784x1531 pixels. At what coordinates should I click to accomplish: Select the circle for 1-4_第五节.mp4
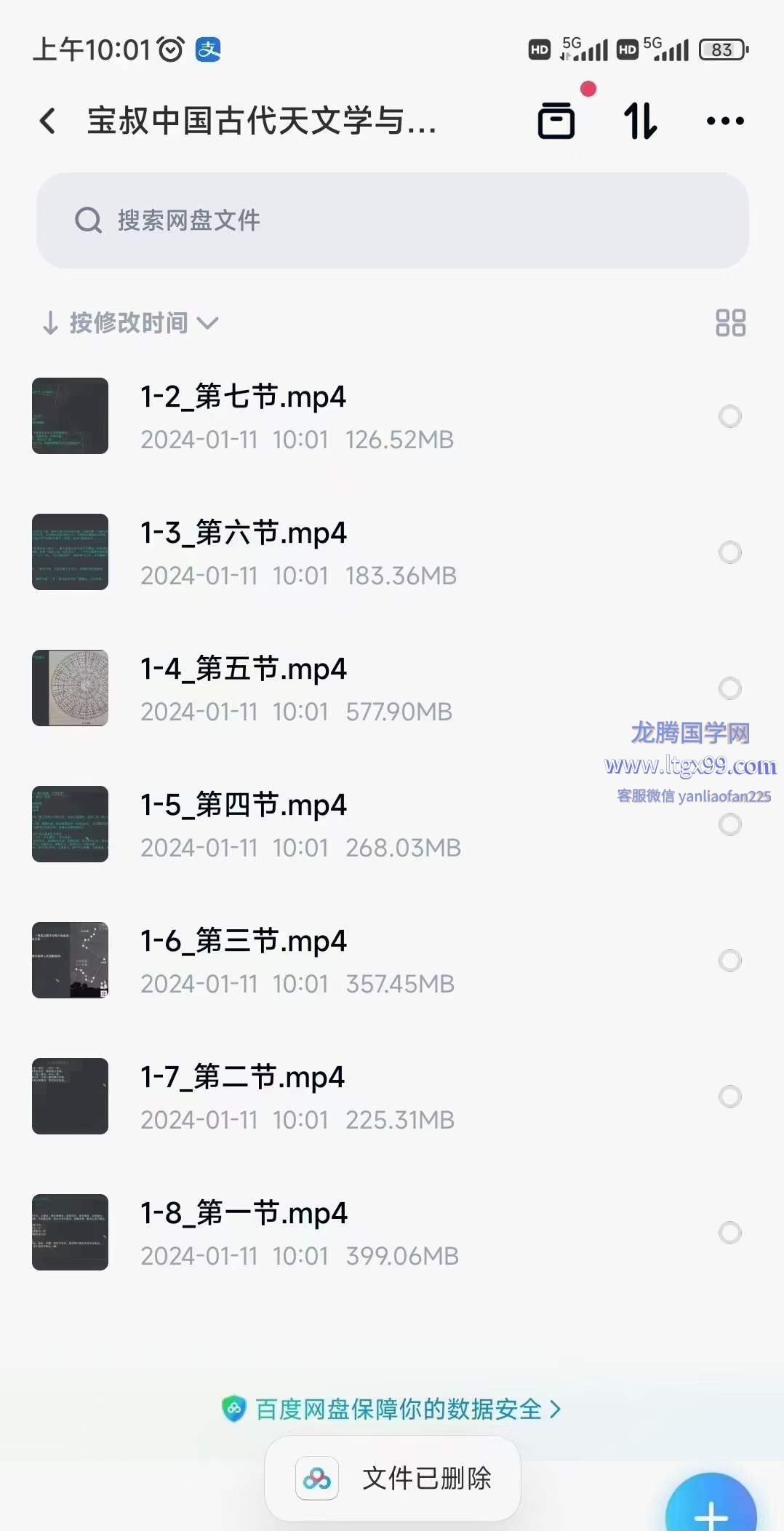click(729, 688)
